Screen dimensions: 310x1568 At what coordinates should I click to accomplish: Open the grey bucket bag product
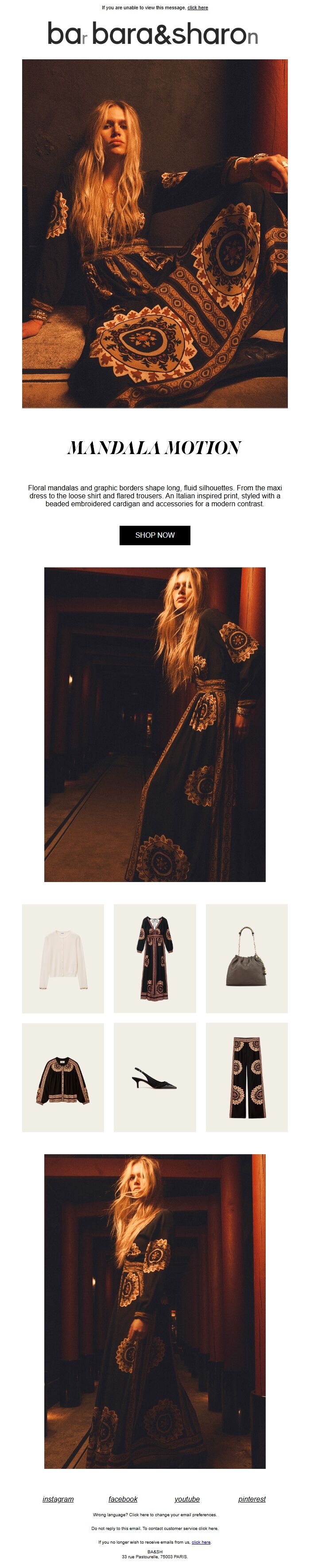coord(247,958)
